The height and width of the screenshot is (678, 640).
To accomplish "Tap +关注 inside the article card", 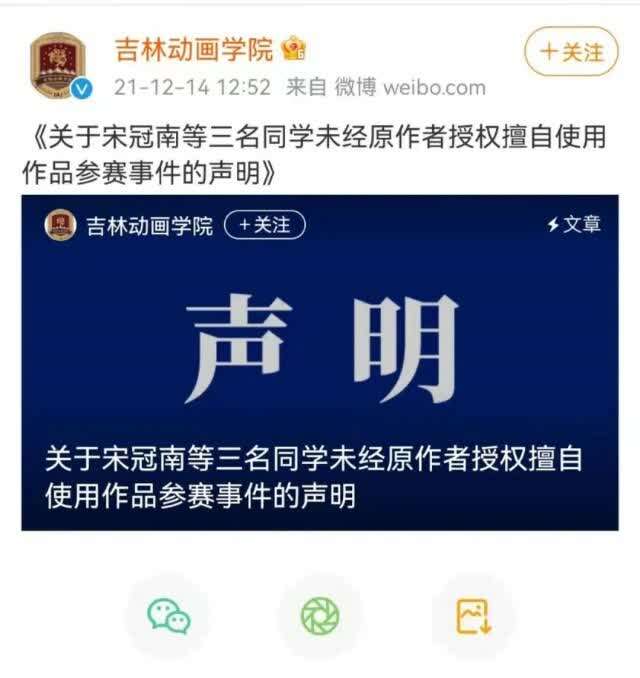I will (264, 225).
